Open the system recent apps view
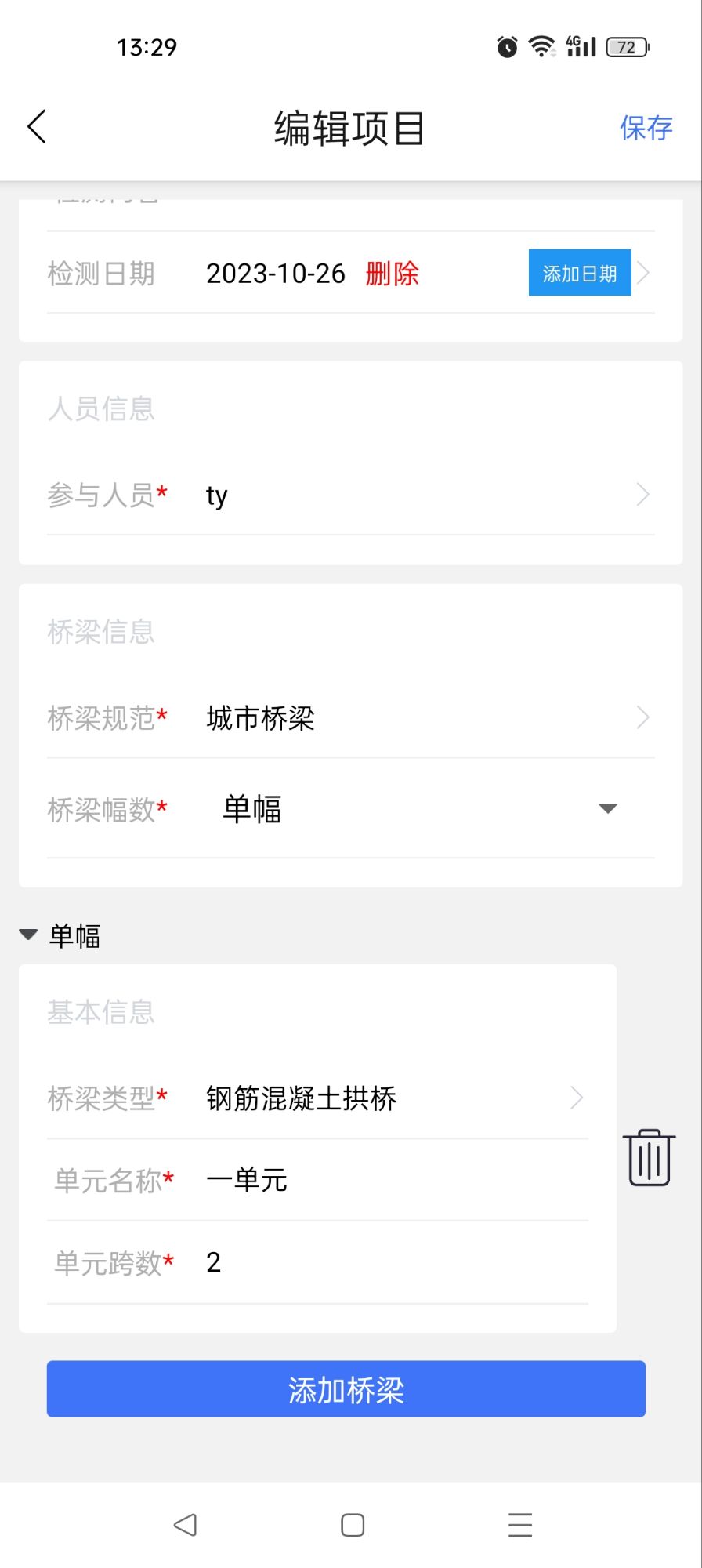 [520, 1525]
